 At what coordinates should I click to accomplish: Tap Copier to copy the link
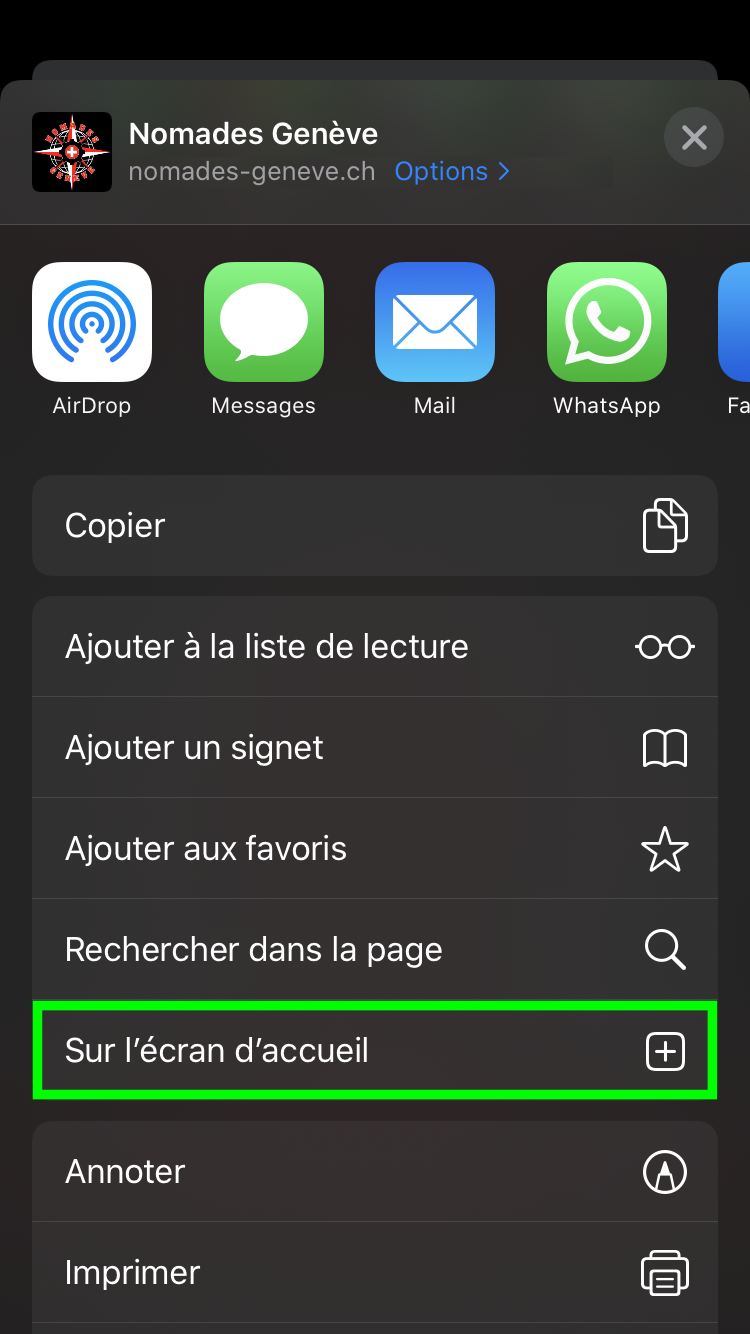375,525
